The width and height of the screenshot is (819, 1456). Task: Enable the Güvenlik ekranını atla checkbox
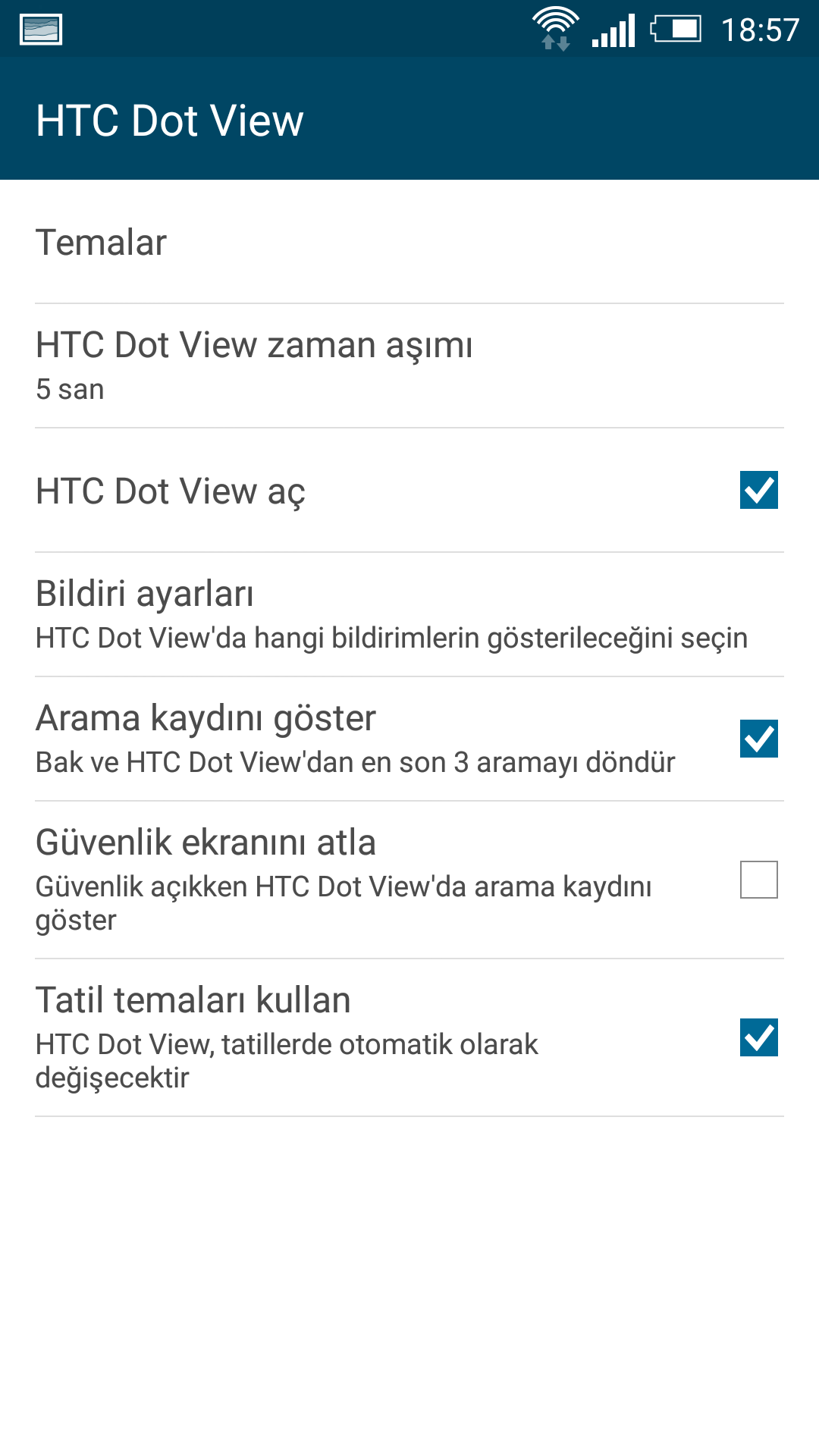click(759, 880)
